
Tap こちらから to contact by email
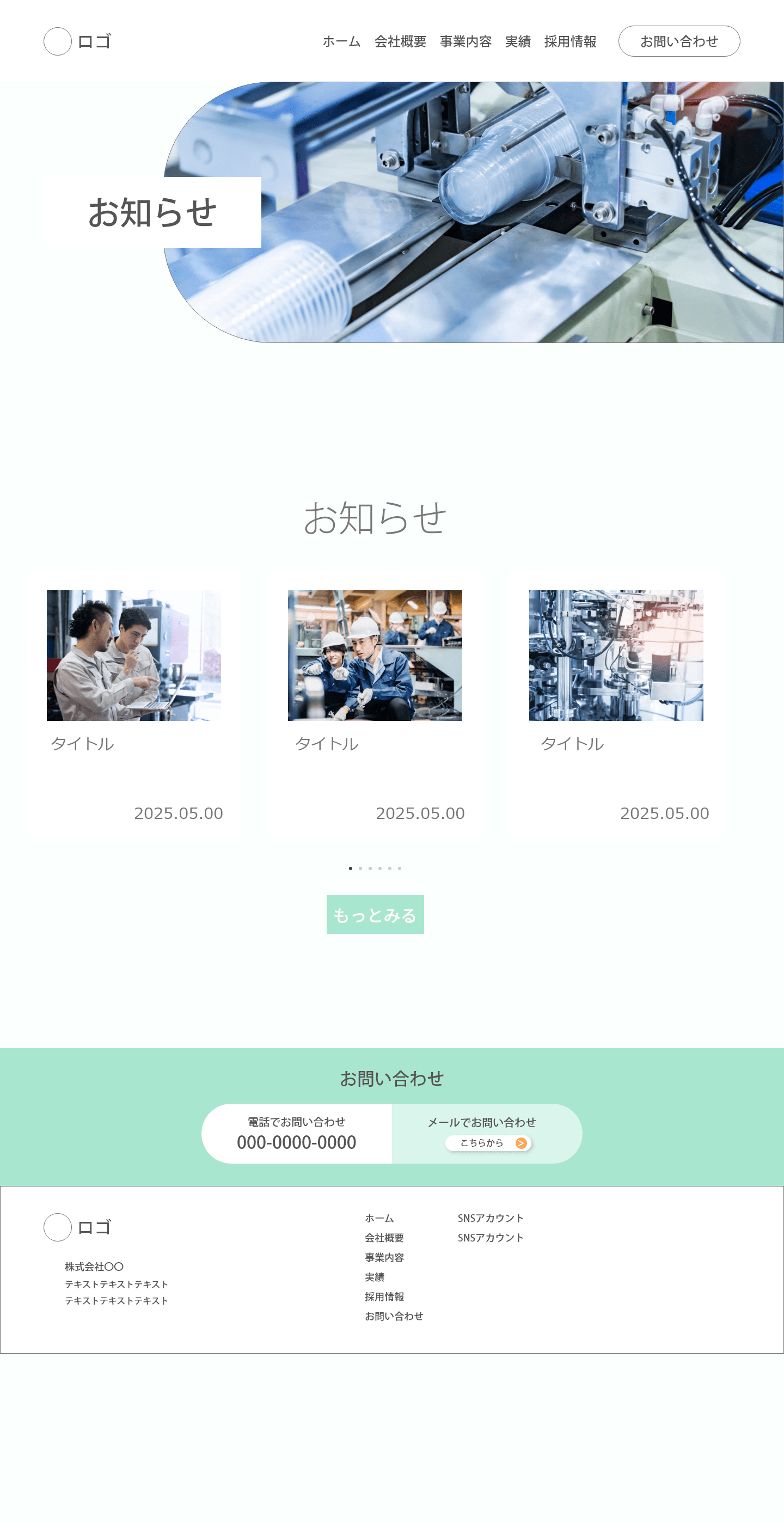(x=488, y=1143)
